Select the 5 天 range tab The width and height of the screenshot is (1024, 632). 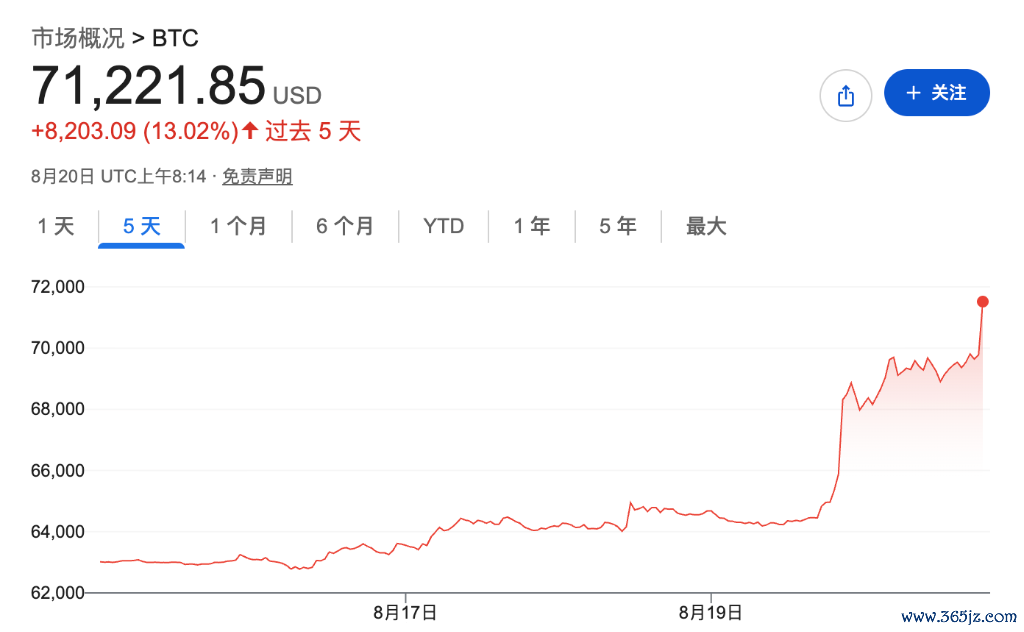[x=142, y=227]
